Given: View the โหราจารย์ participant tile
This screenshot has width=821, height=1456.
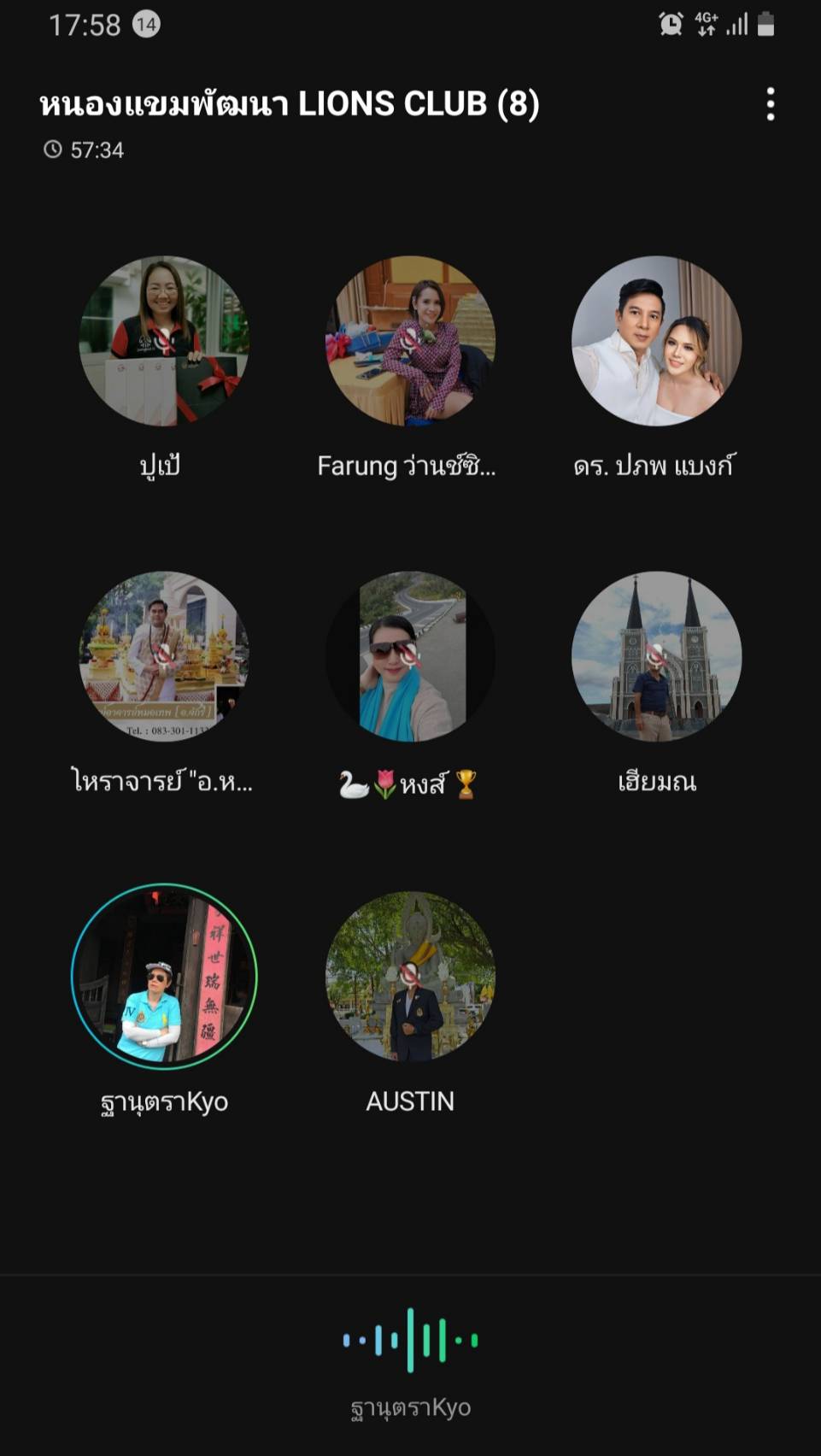Looking at the screenshot, I should (164, 656).
